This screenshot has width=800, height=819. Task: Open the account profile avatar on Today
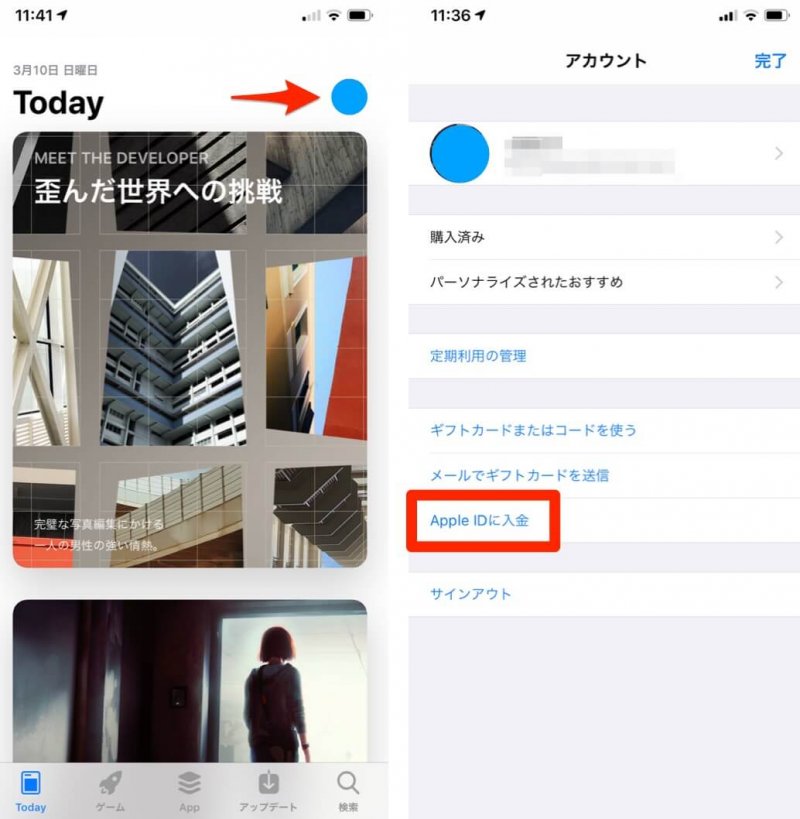[x=349, y=97]
